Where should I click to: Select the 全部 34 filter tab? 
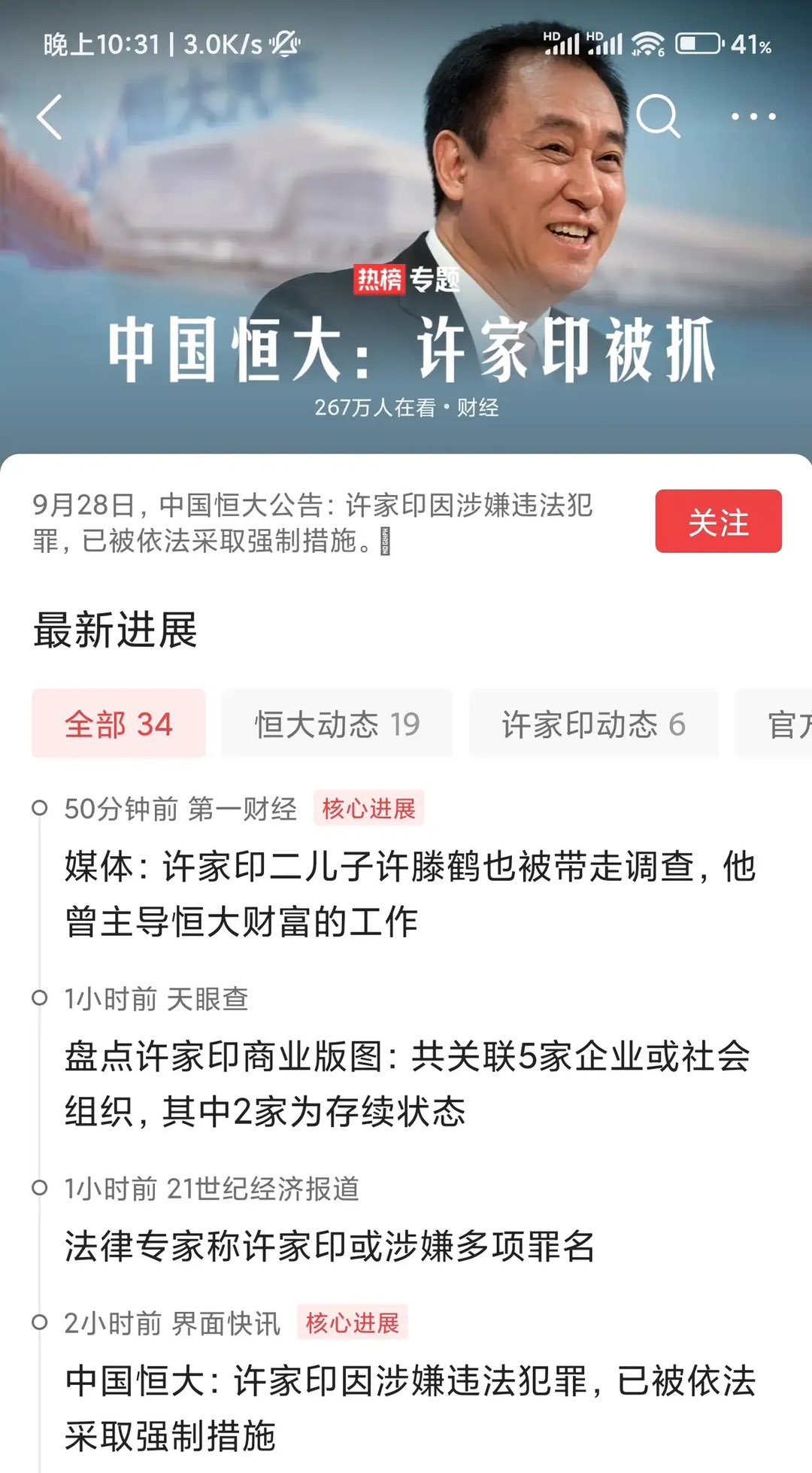click(119, 724)
